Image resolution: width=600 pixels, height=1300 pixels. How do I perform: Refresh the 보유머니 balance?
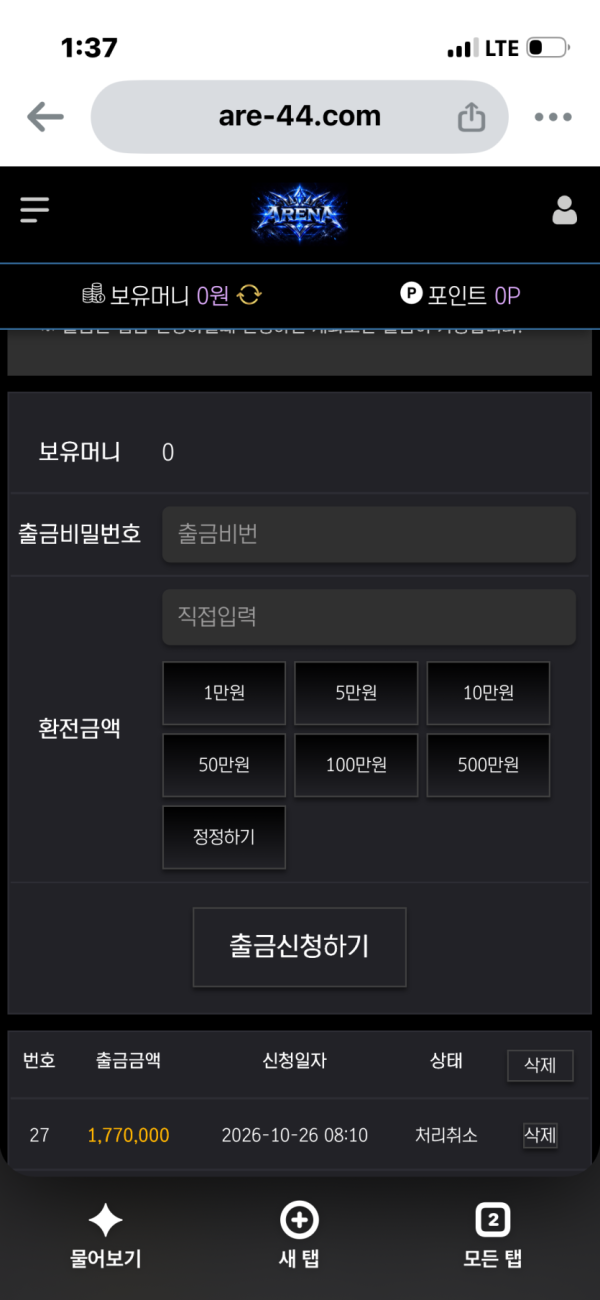click(250, 295)
